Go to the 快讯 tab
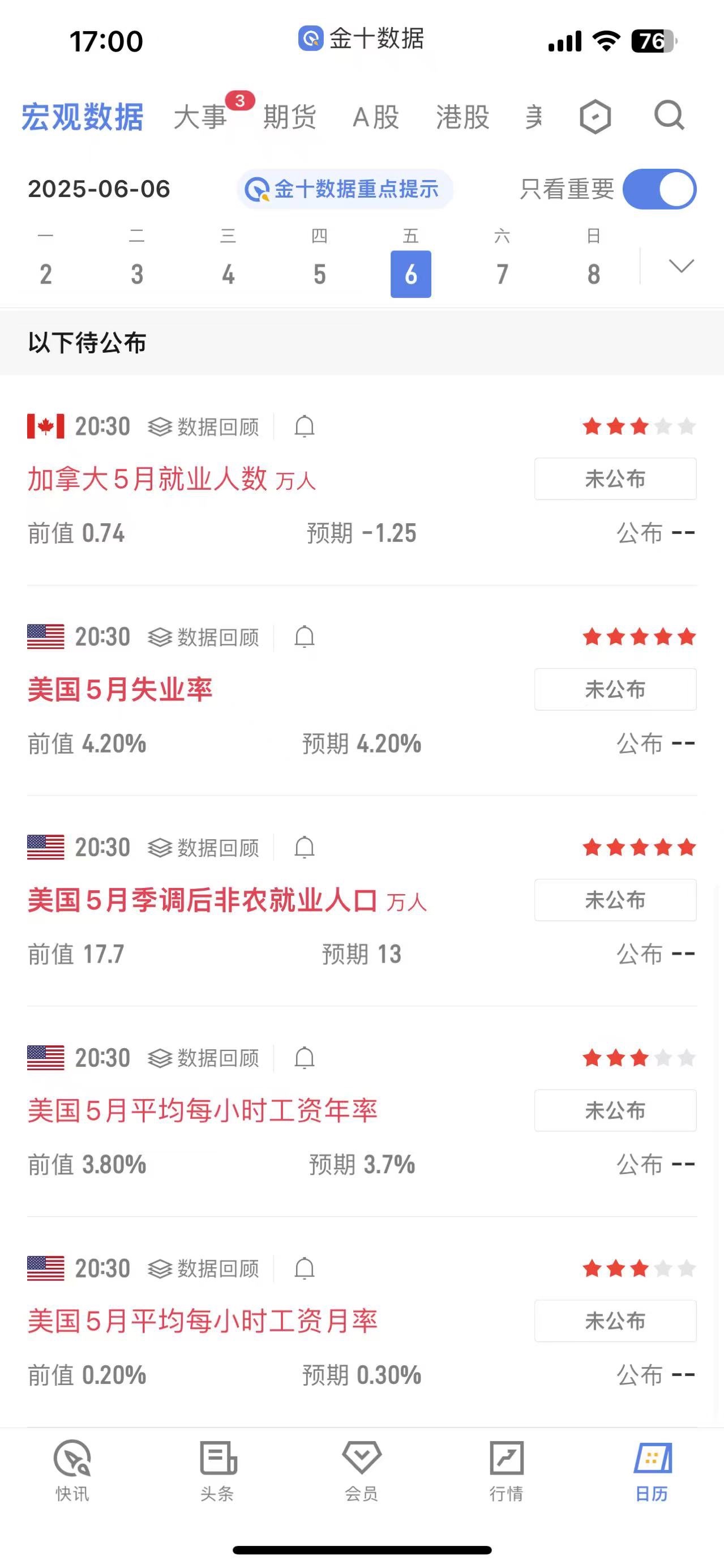The height and width of the screenshot is (1568, 724). [x=72, y=1471]
